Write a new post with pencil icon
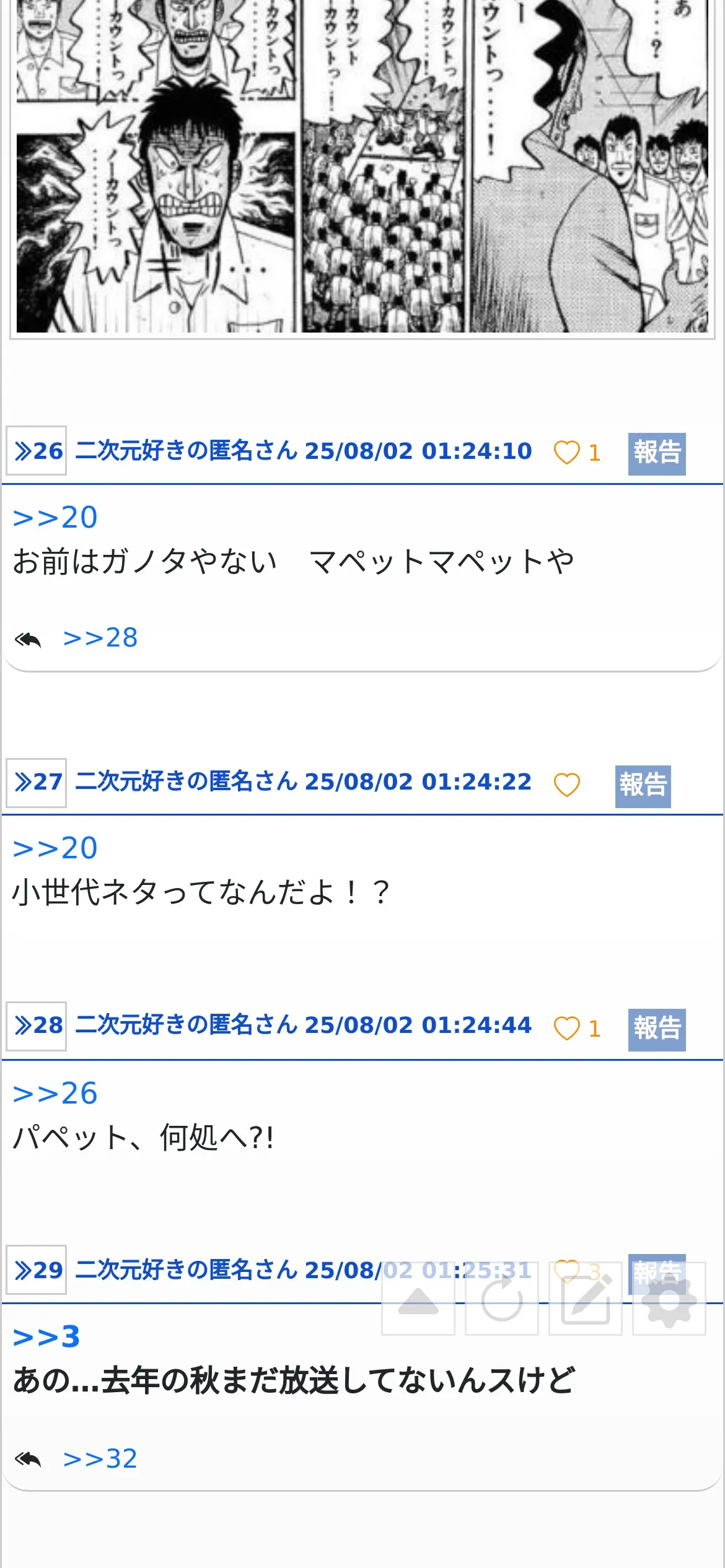Image resolution: width=725 pixels, height=1568 pixels. (586, 1299)
